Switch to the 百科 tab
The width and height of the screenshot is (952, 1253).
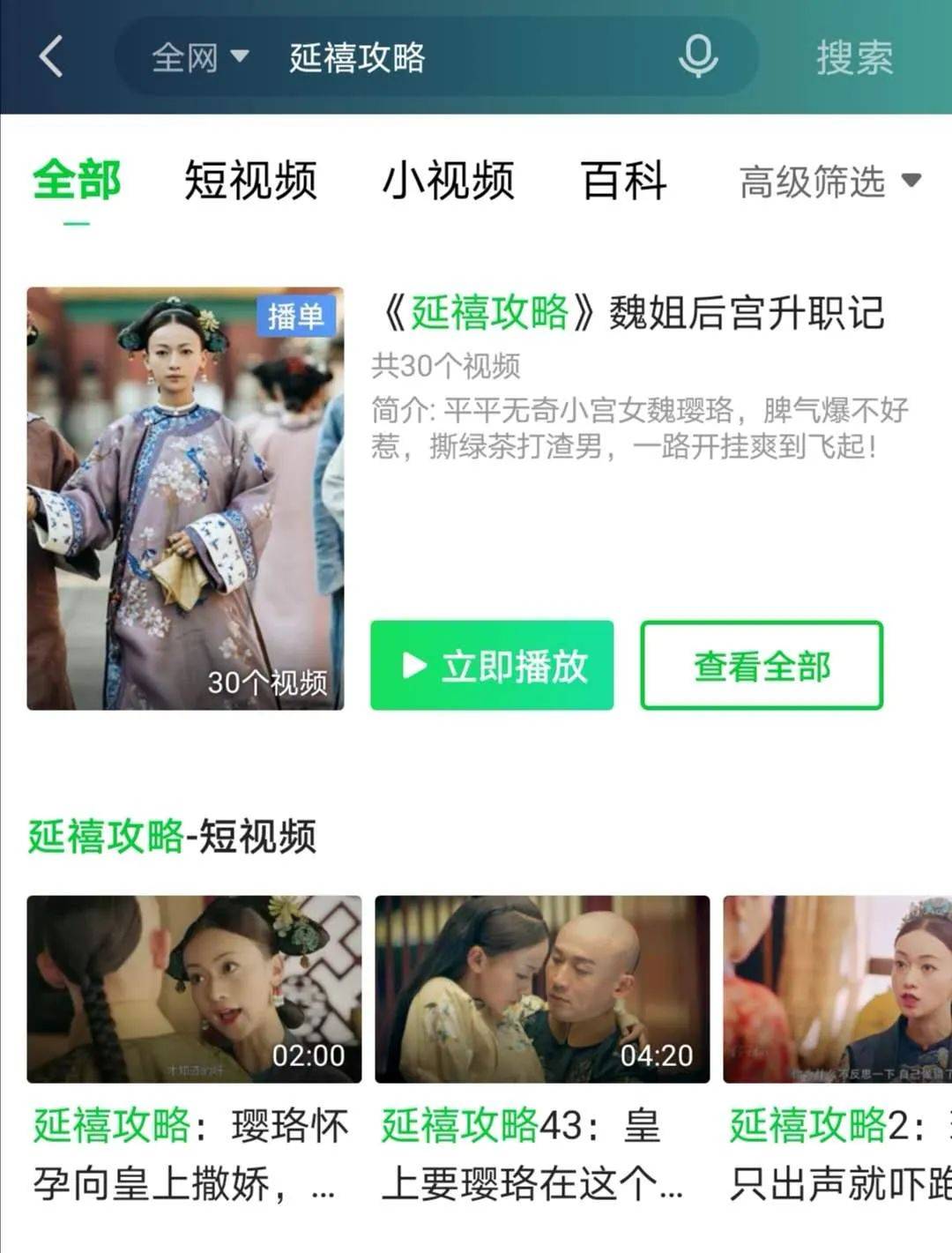click(624, 181)
